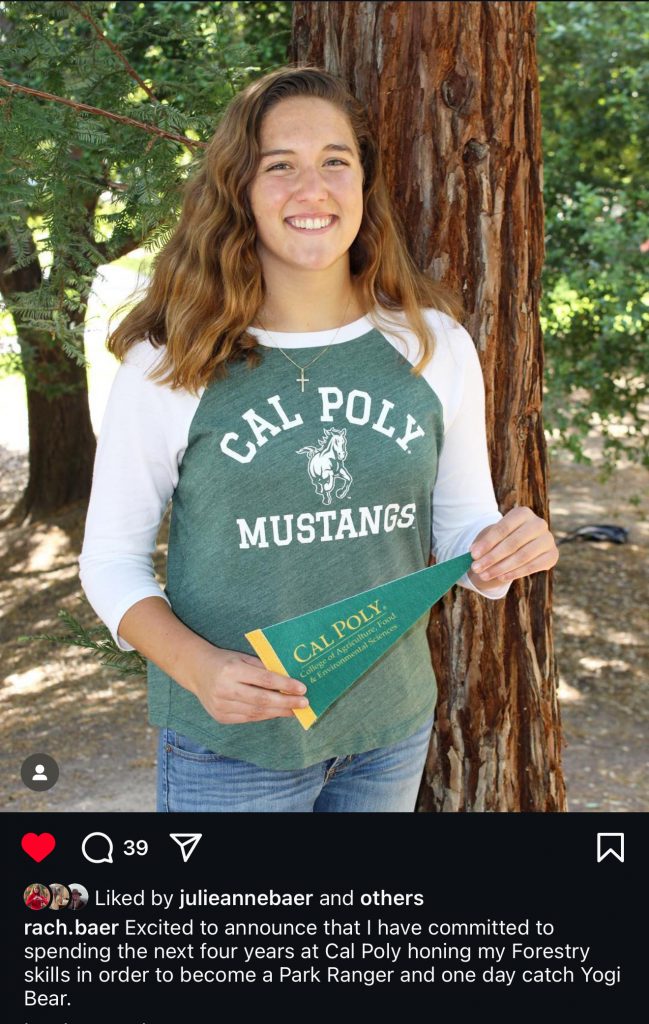Open rach.baer's profile from the caption
The image size is (649, 1024).
[x=71, y=928]
